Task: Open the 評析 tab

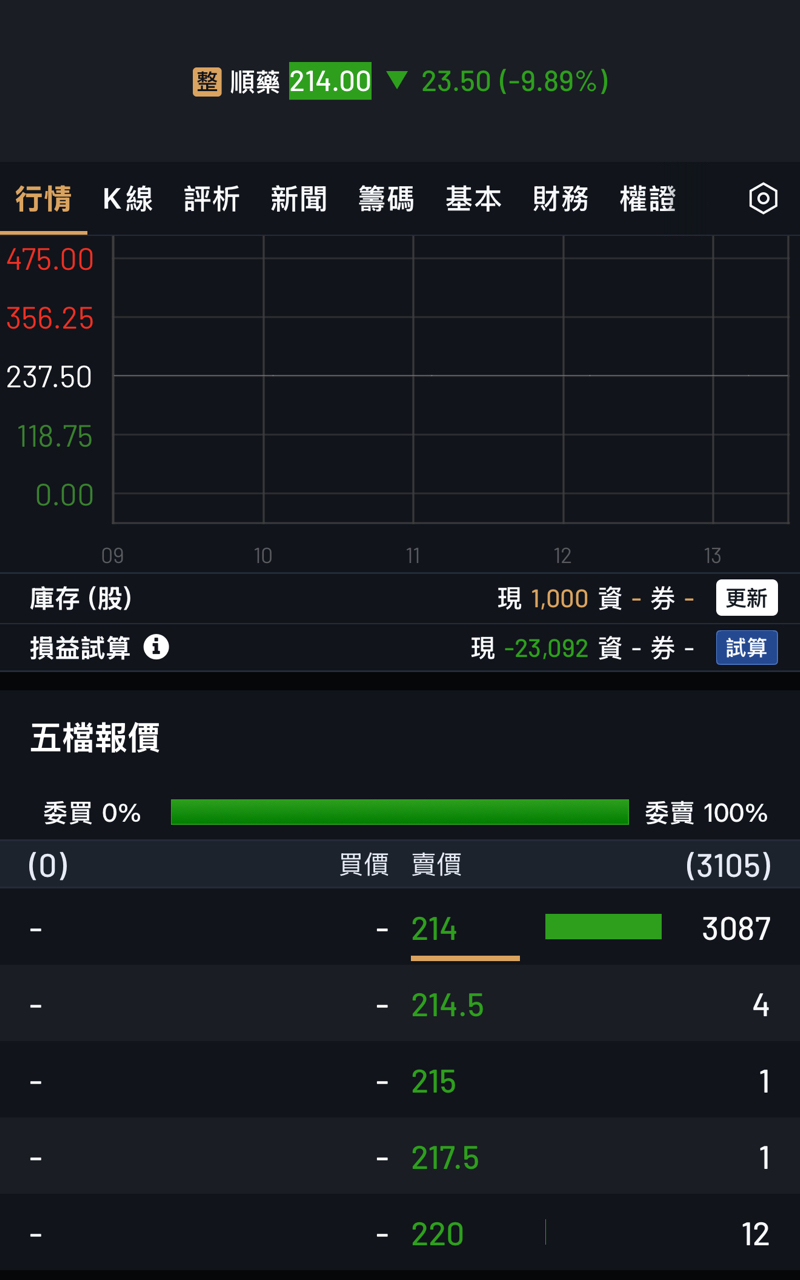Action: (211, 199)
